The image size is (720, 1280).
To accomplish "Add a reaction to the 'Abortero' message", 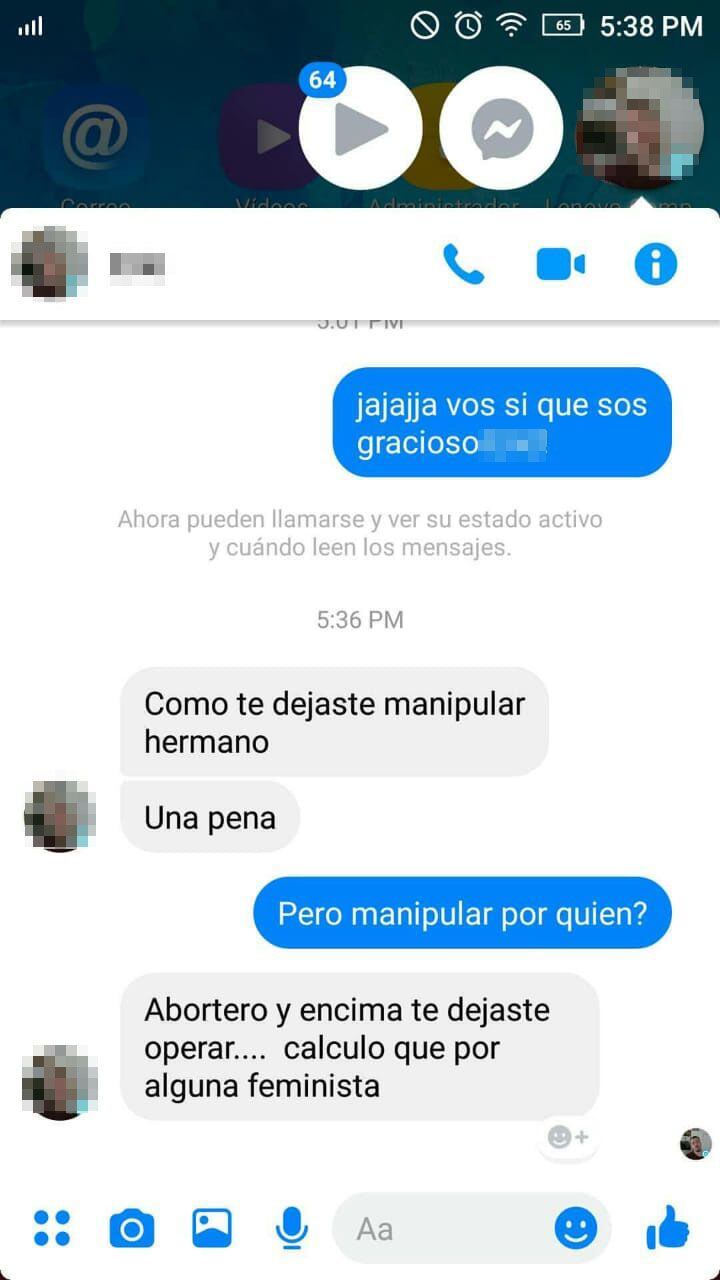I will pyautogui.click(x=568, y=1138).
